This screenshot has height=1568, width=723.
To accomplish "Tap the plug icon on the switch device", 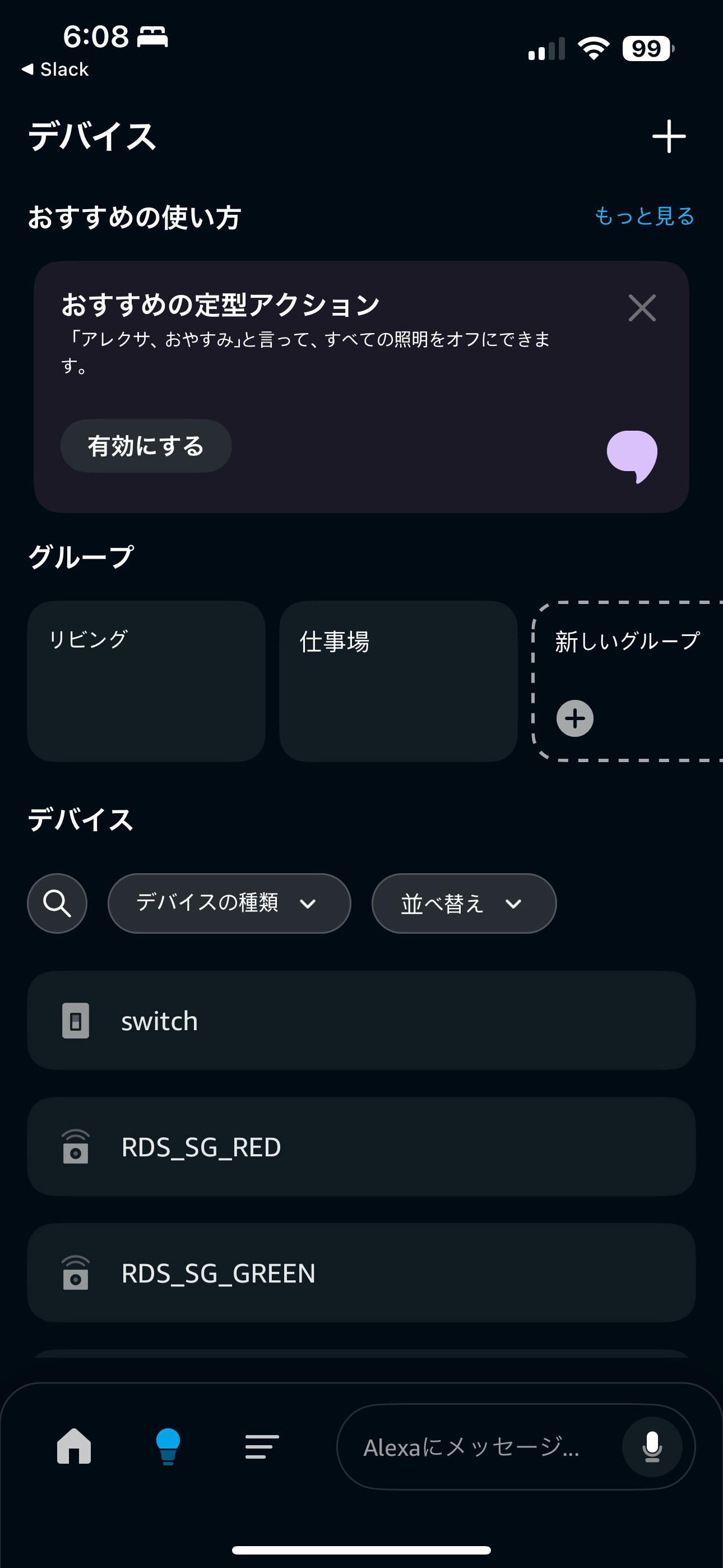I will 76,1020.
